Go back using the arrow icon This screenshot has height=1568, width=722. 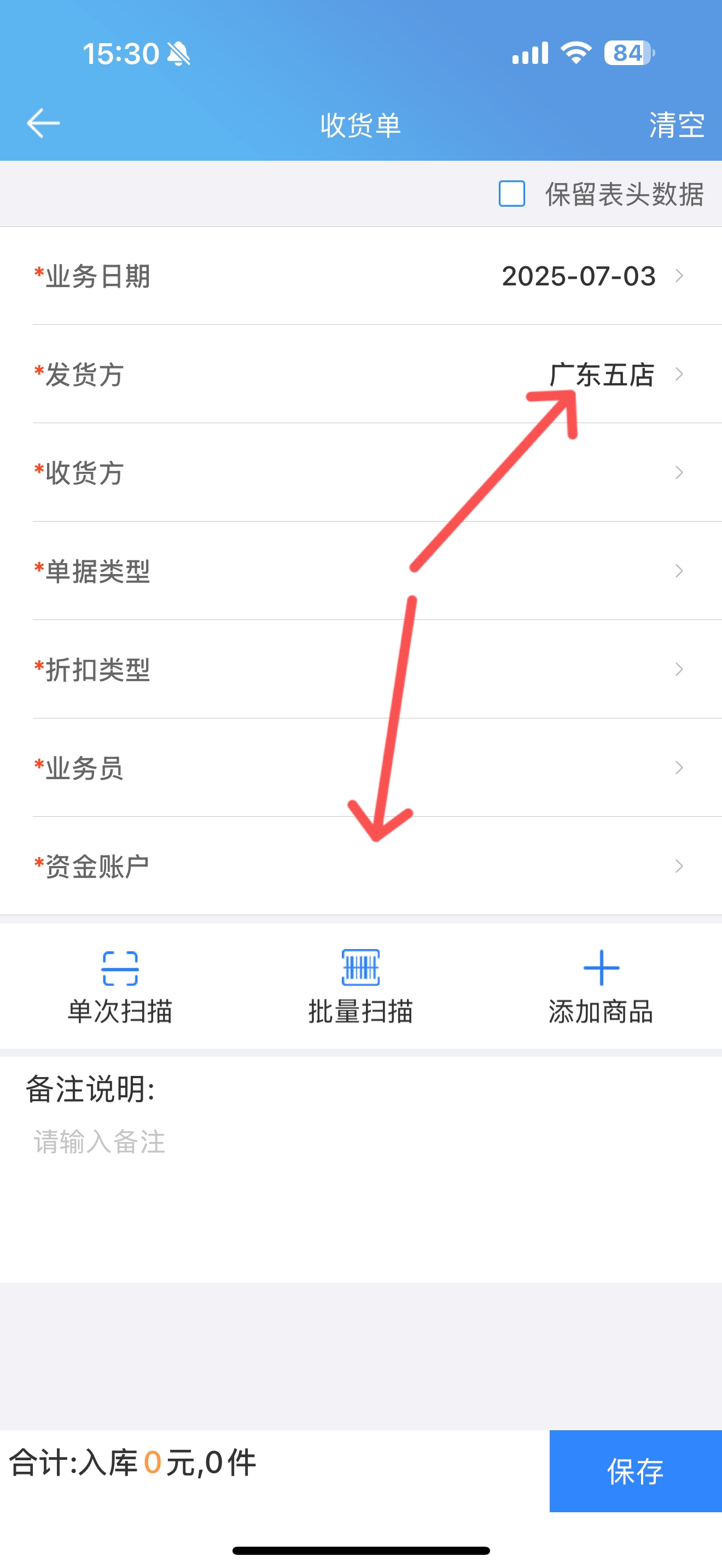click(43, 124)
